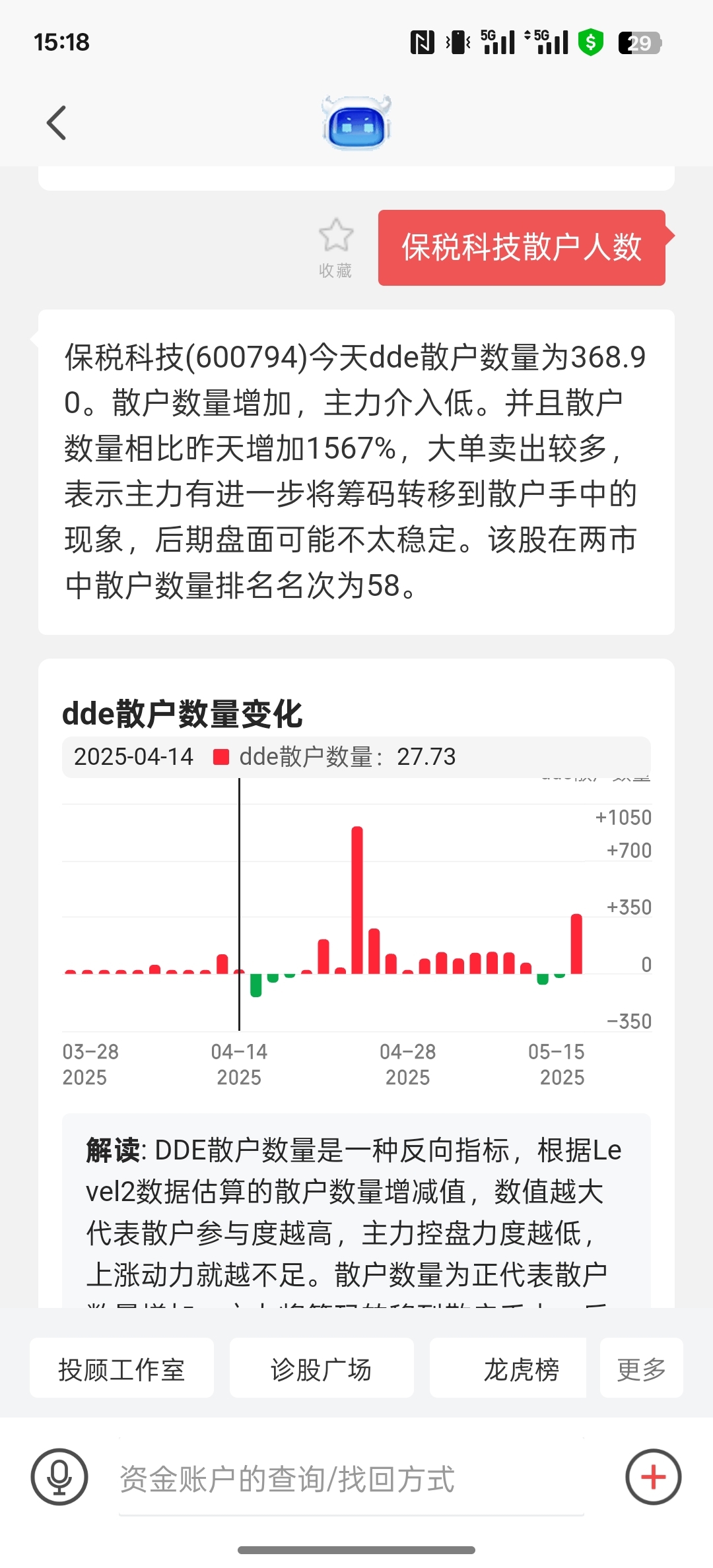Open the 诊股广场 shortcut
Image resolution: width=713 pixels, height=1568 pixels.
[x=322, y=1368]
